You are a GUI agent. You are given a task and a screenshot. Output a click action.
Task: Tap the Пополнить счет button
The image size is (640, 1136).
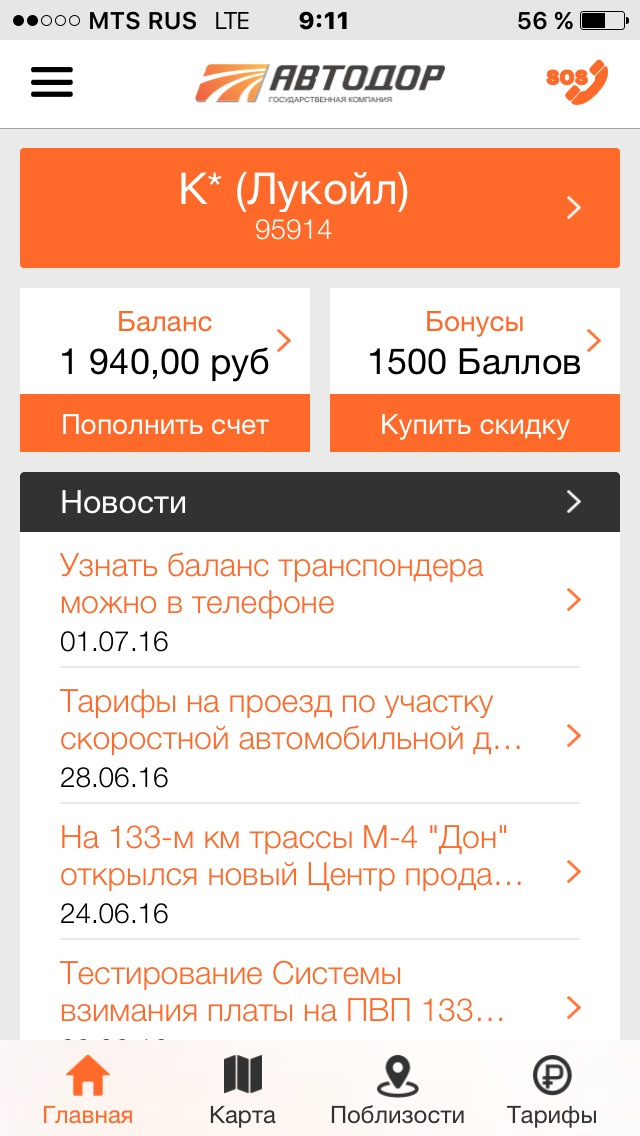pos(166,424)
